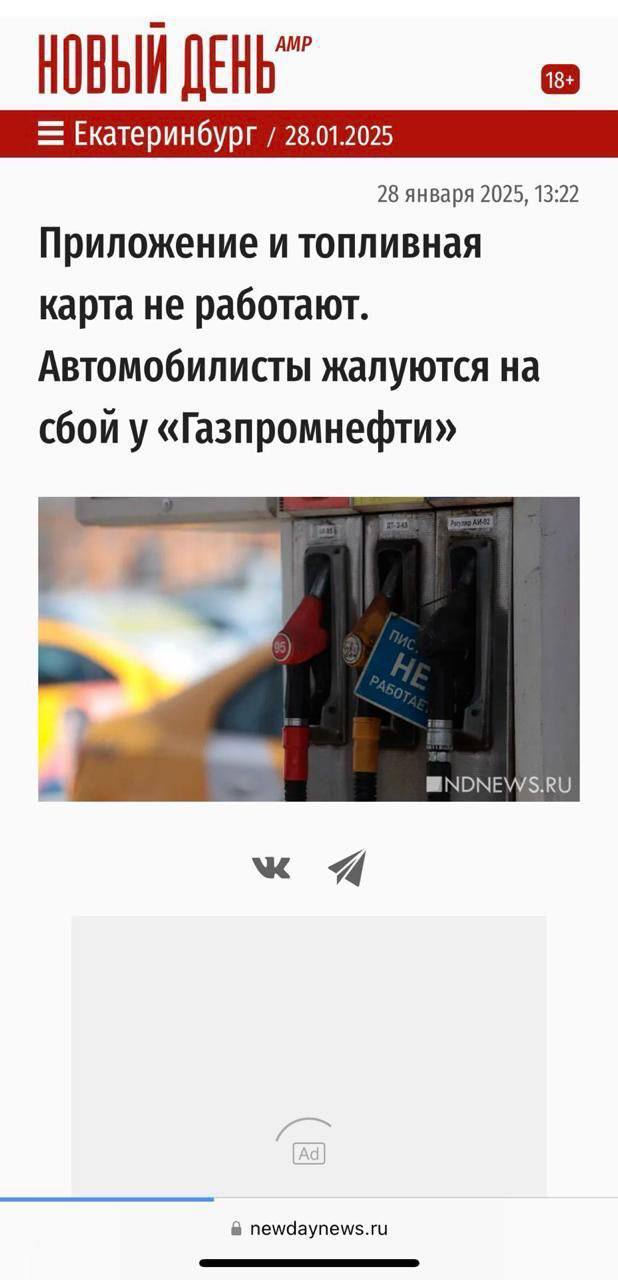This screenshot has width=618, height=1280.
Task: Open the hamburger menu
Action: (51, 134)
